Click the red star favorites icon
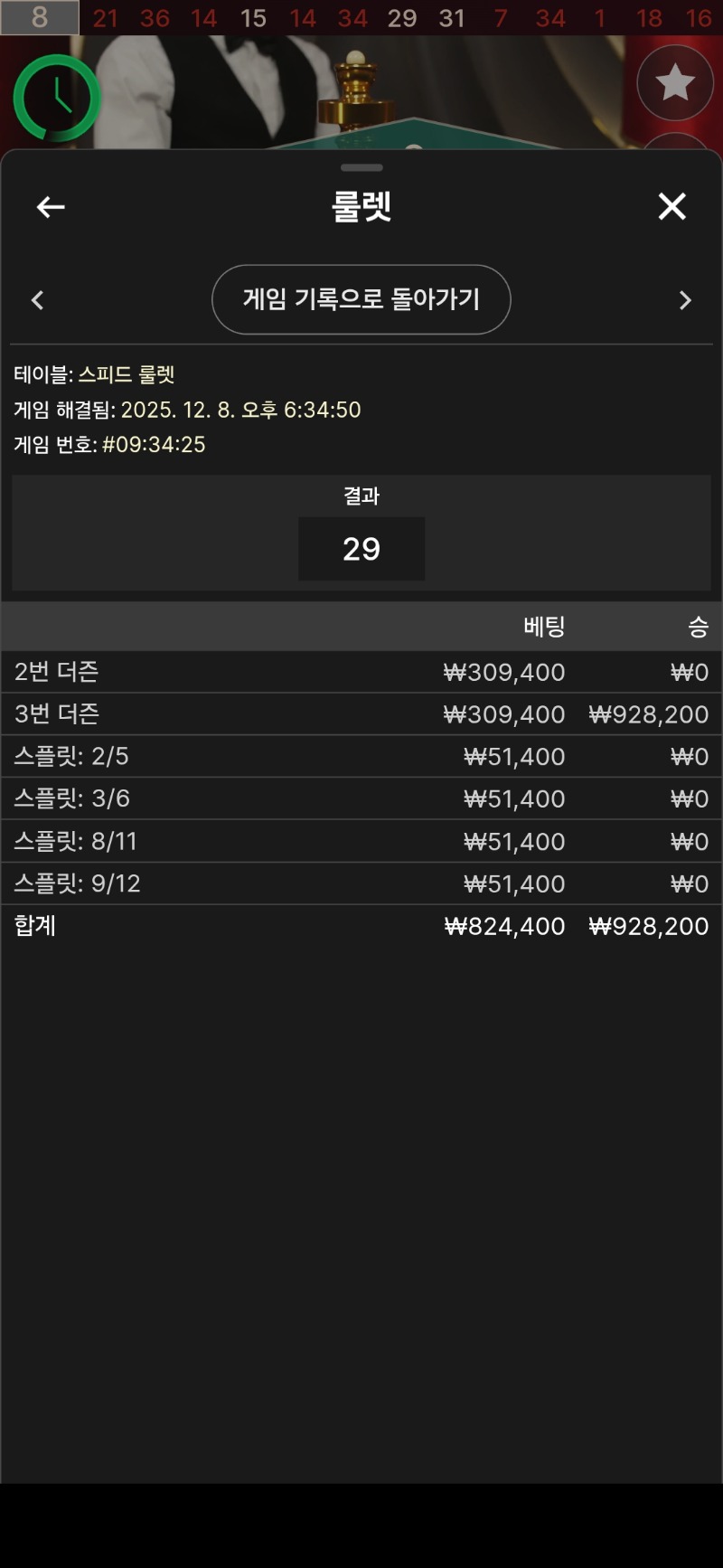 676,81
